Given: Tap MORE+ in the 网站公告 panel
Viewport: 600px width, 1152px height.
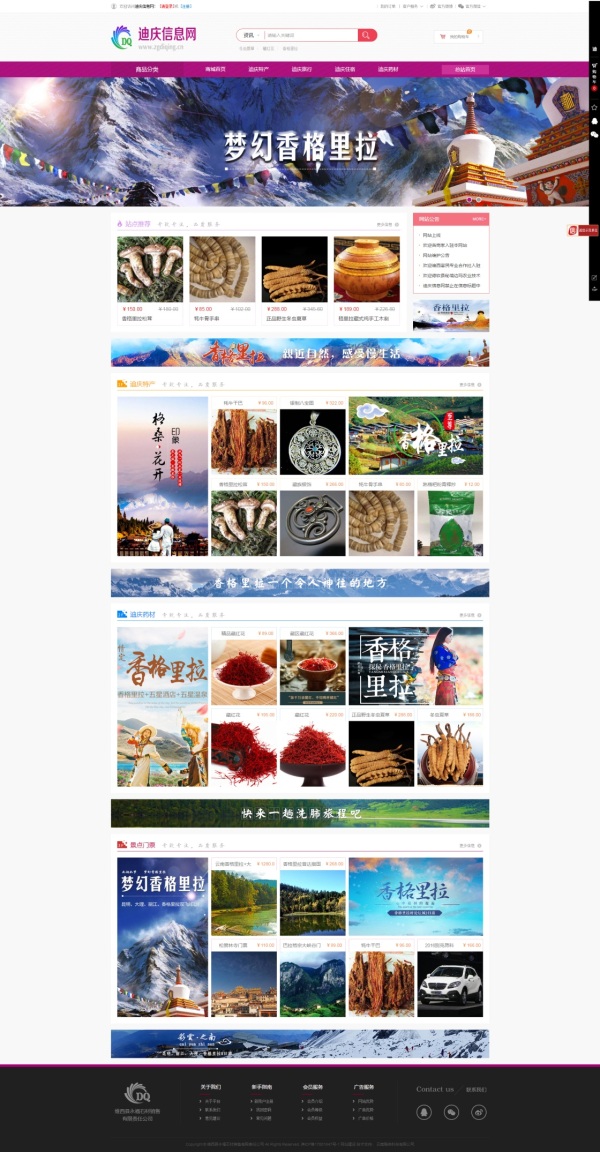Looking at the screenshot, I should tap(479, 218).
